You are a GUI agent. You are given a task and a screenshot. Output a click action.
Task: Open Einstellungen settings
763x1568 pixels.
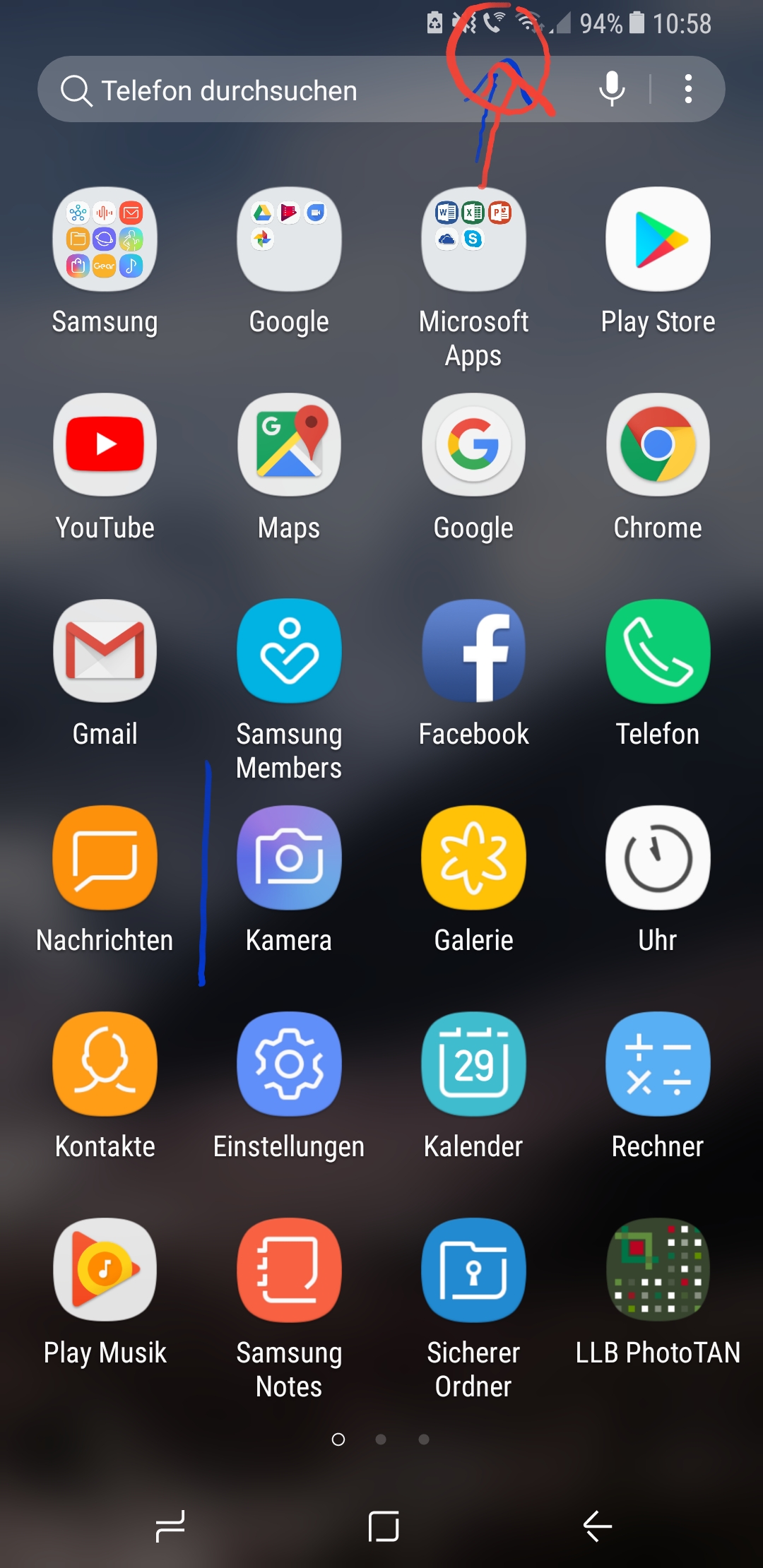(289, 1064)
